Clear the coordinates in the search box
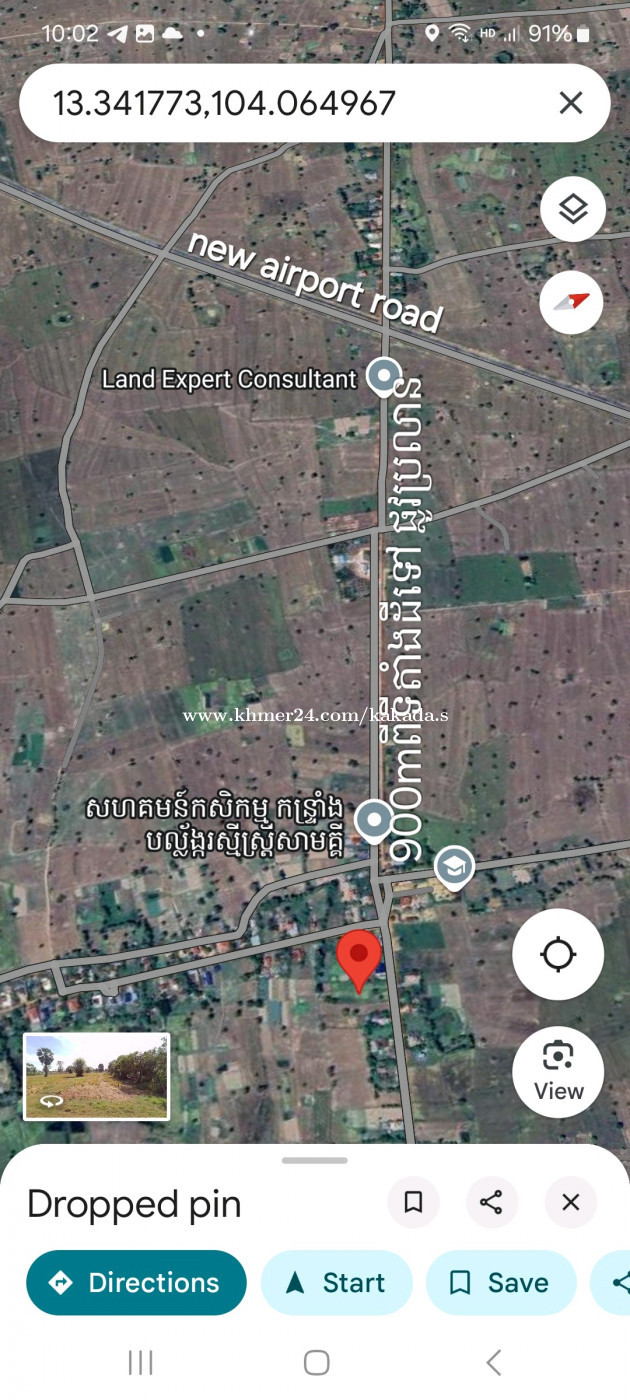This screenshot has height=1400, width=630. pyautogui.click(x=571, y=103)
